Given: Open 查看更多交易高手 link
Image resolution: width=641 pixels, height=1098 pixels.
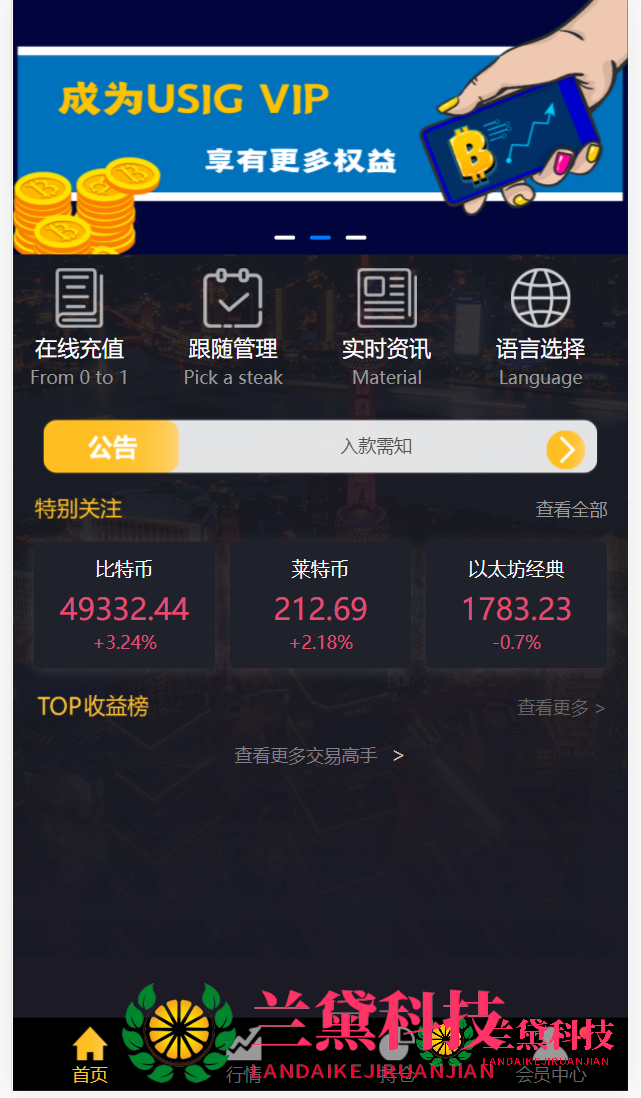Looking at the screenshot, I should (318, 756).
